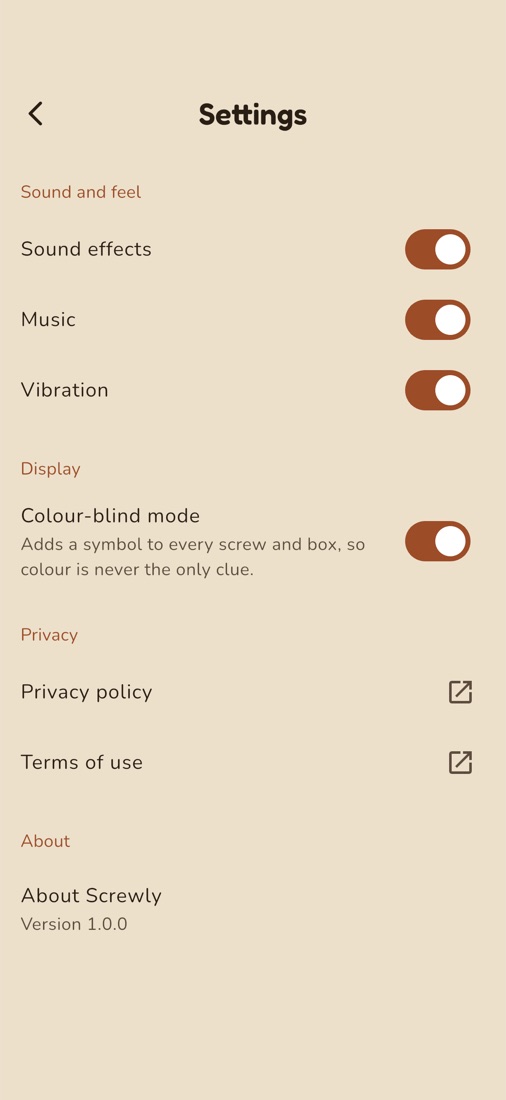Go back from Settings
This screenshot has height=1100, width=506.
click(x=36, y=114)
